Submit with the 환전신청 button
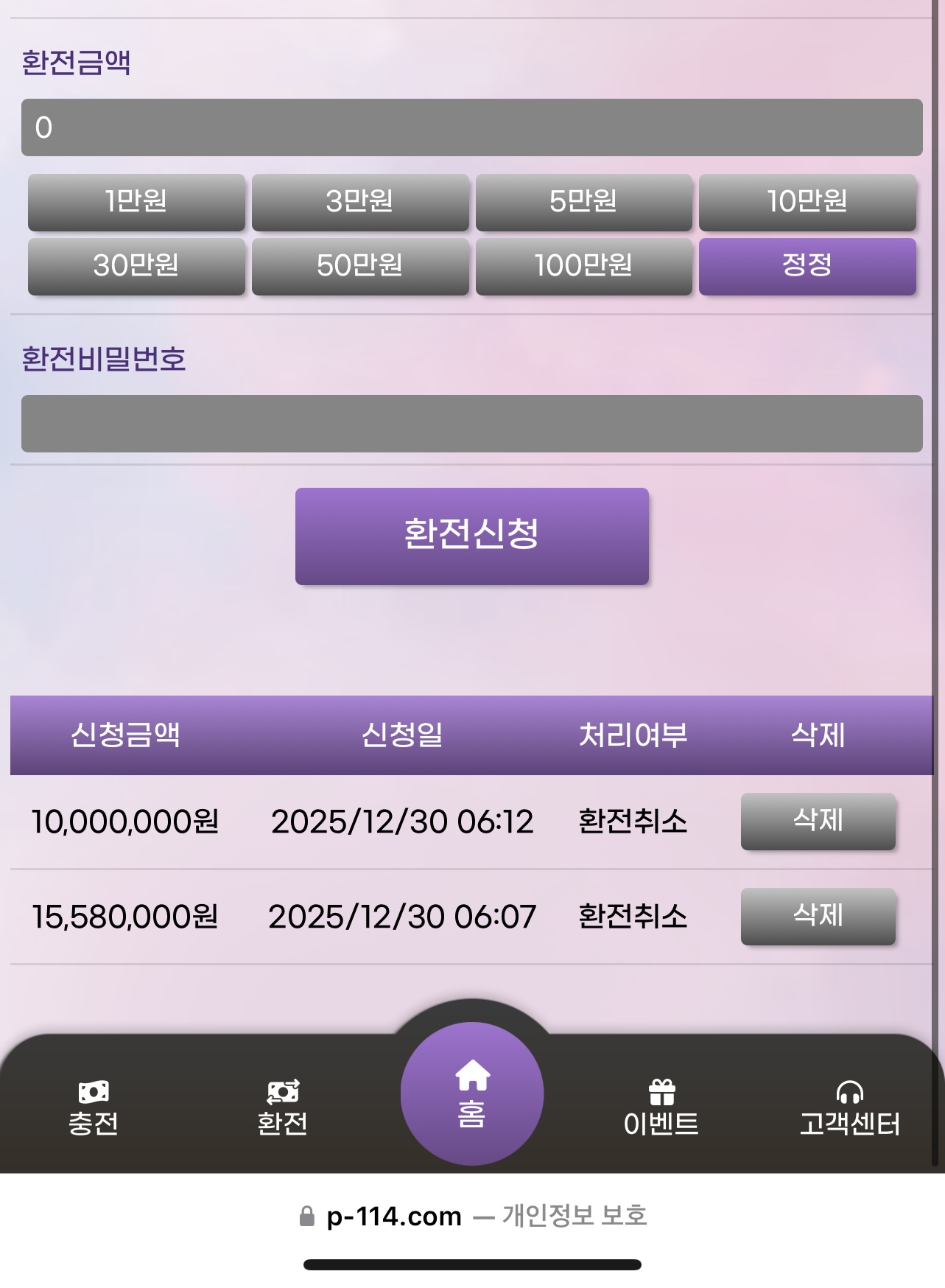945x1288 pixels. 471,536
